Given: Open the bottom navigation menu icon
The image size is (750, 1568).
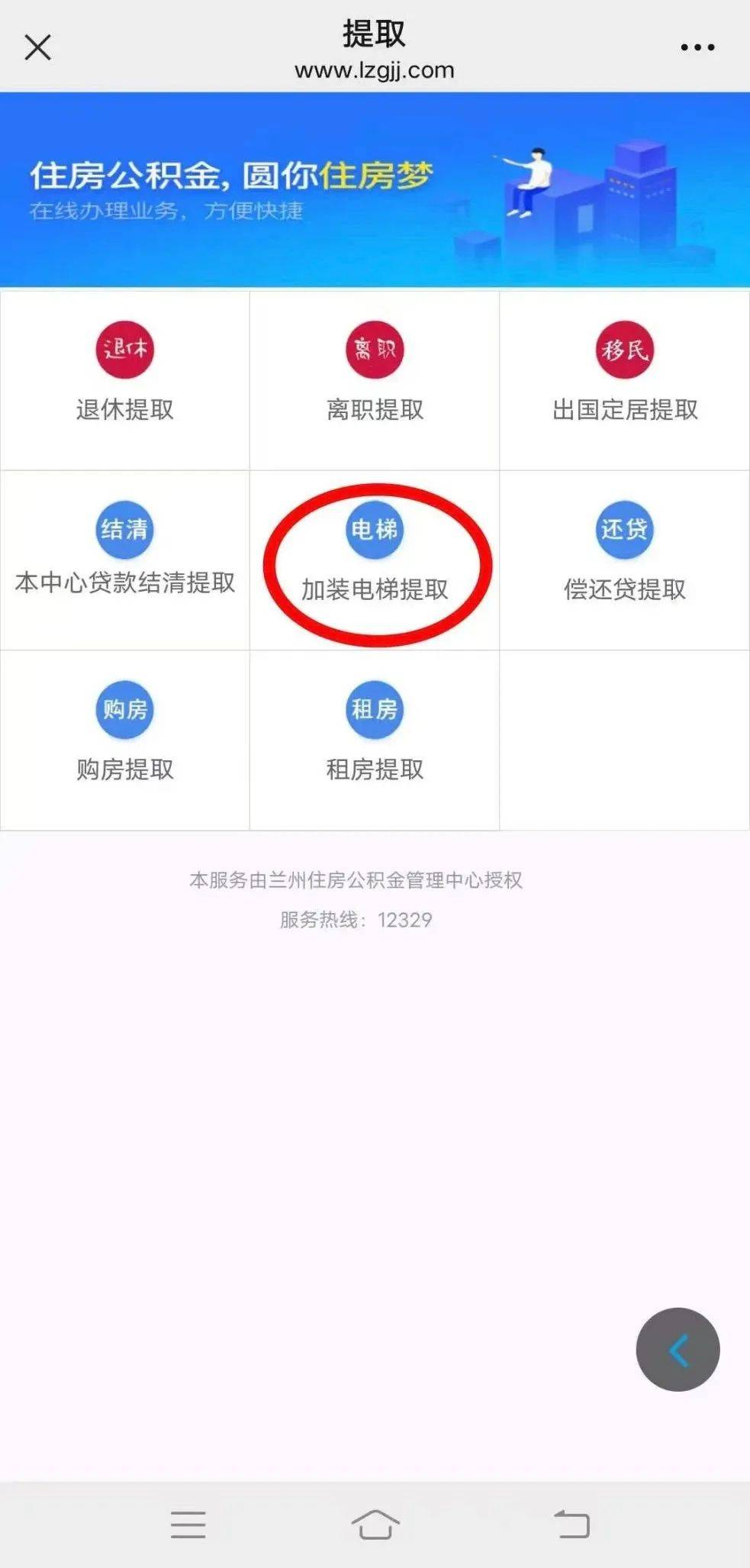Looking at the screenshot, I should pyautogui.click(x=187, y=1520).
